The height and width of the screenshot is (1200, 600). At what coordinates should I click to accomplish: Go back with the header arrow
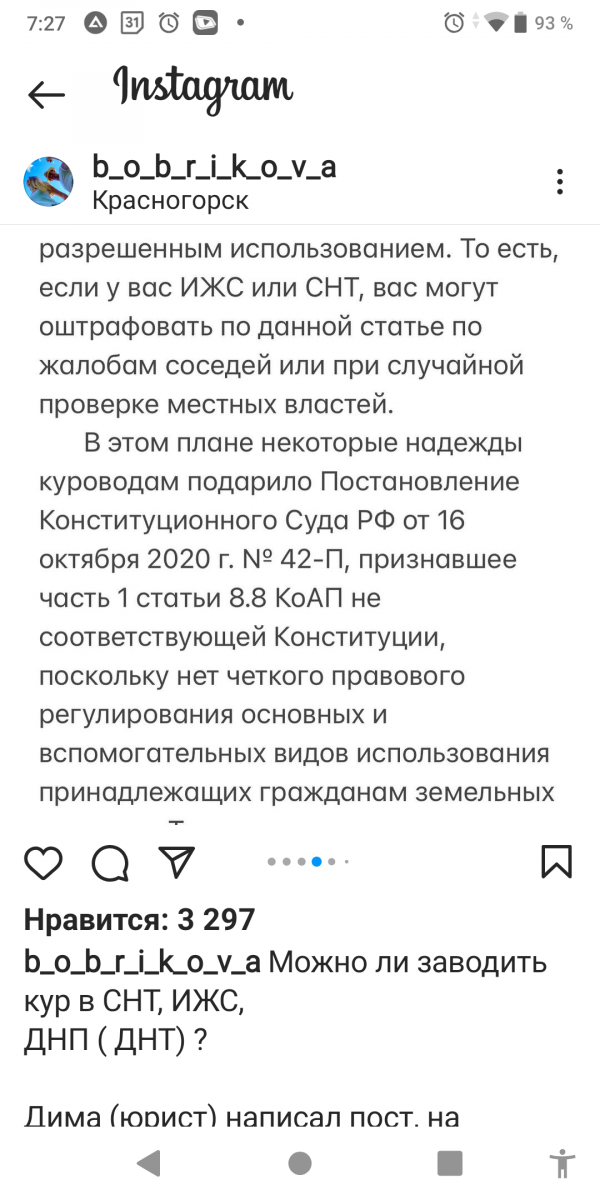46,95
